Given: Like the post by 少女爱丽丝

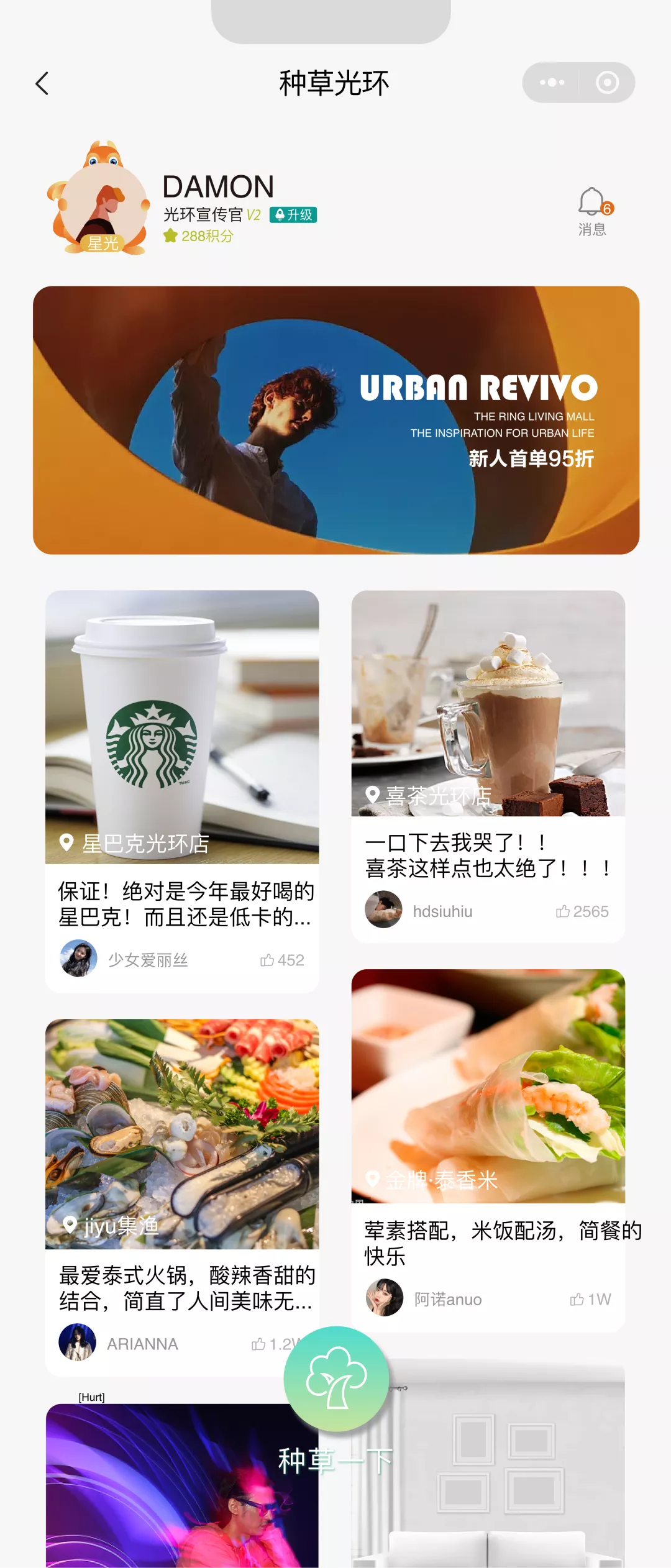Looking at the screenshot, I should click(282, 960).
